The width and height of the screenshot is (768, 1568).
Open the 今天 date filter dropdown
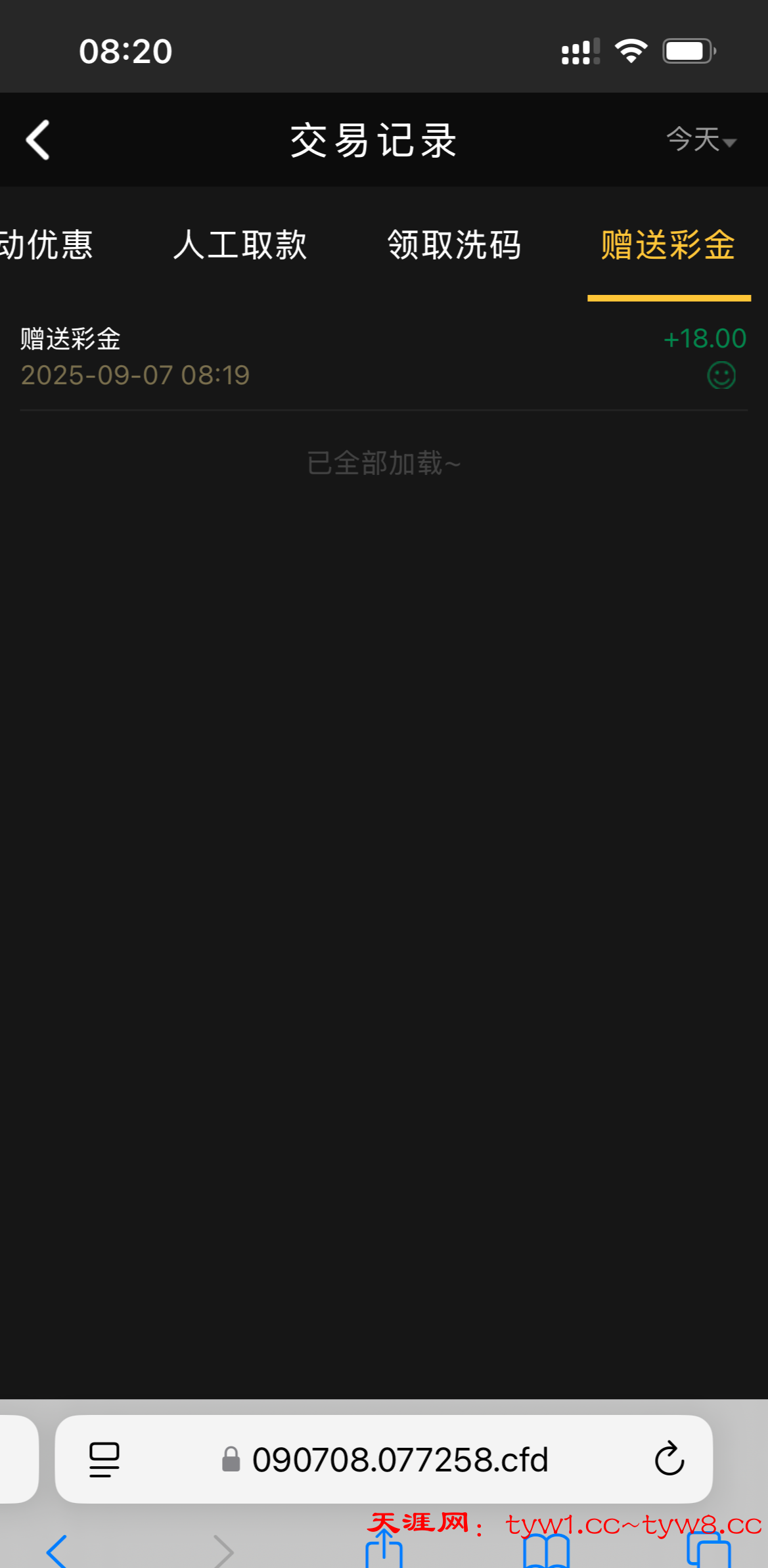point(701,140)
